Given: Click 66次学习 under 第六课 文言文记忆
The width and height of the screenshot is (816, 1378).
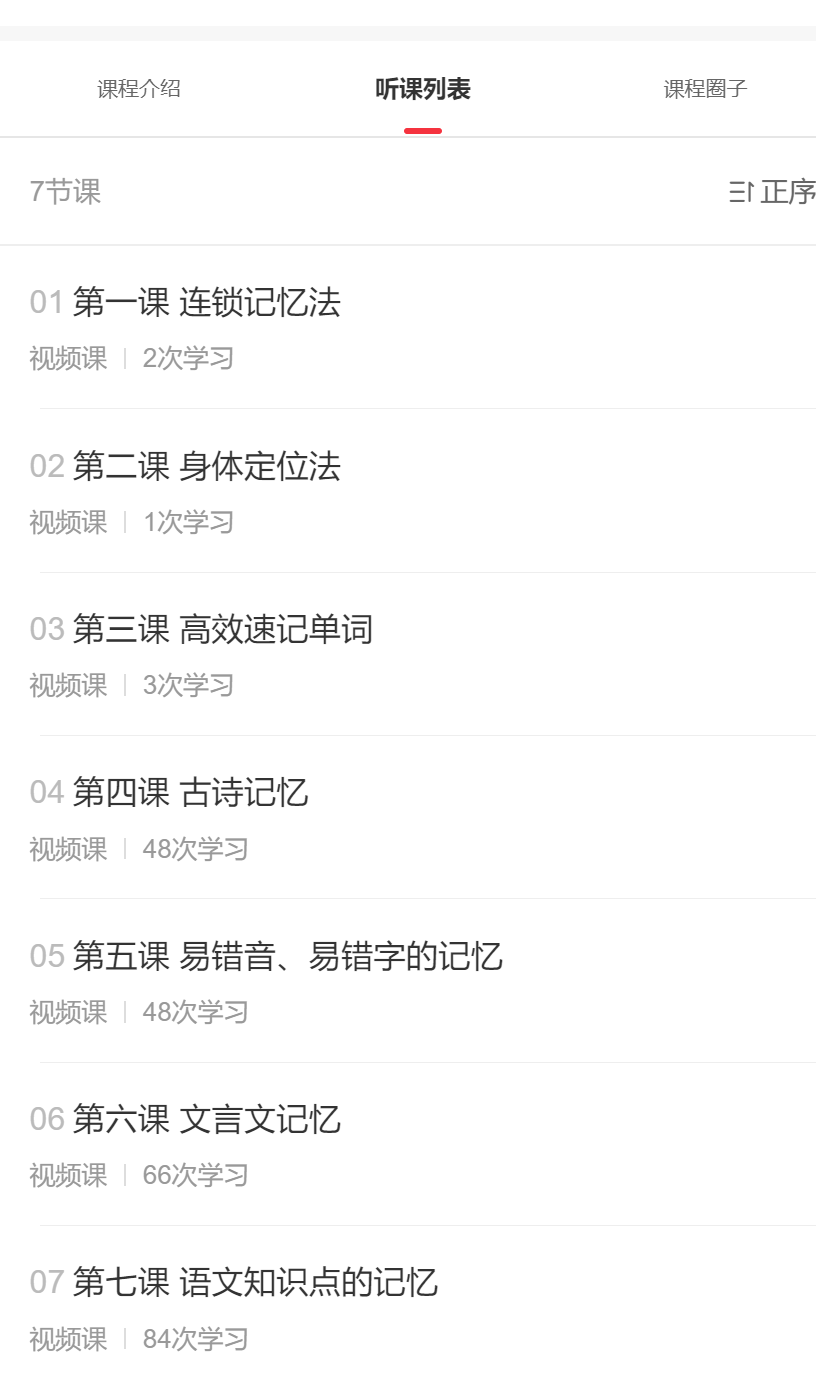Looking at the screenshot, I should [194, 1176].
